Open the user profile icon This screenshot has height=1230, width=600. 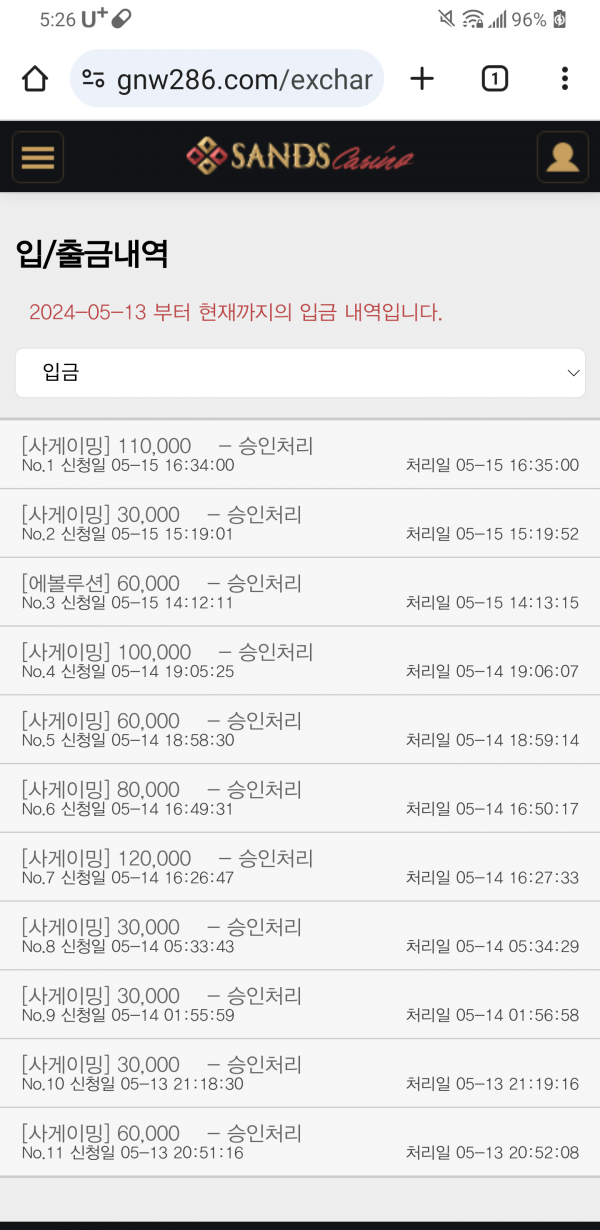coord(563,157)
